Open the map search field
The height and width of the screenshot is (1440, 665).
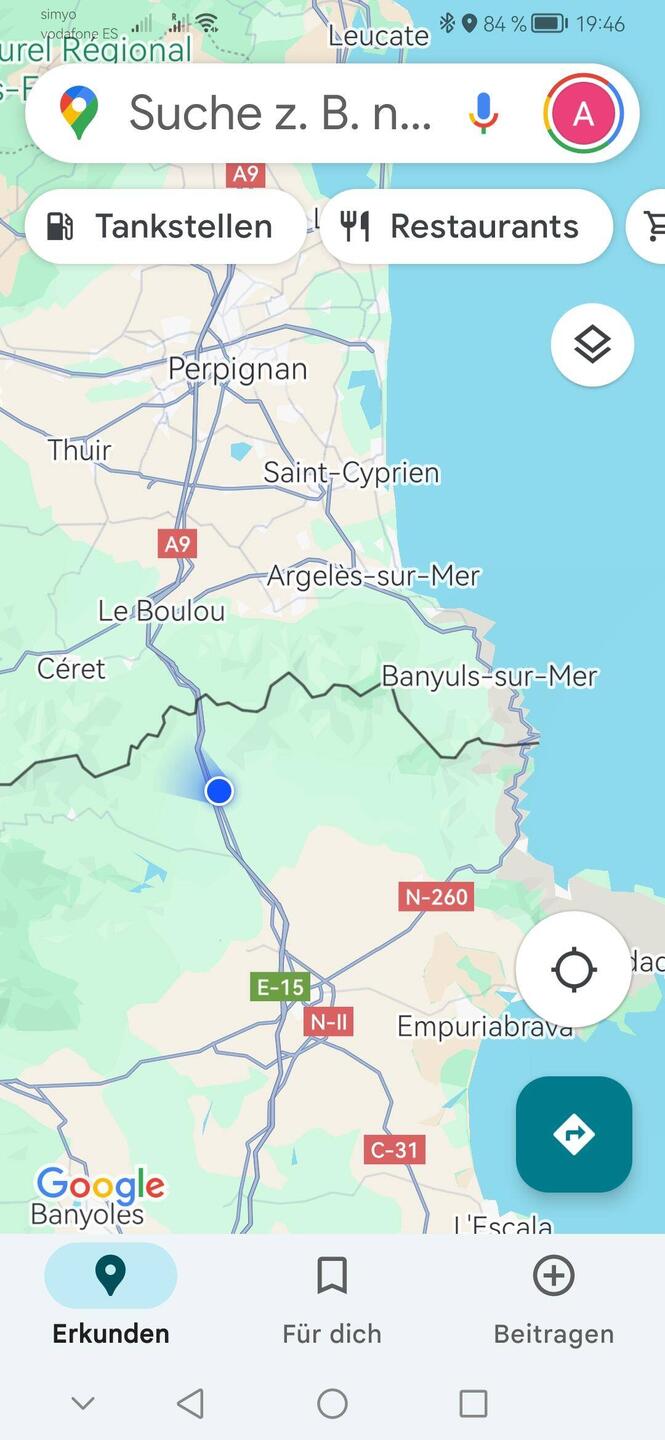click(280, 113)
